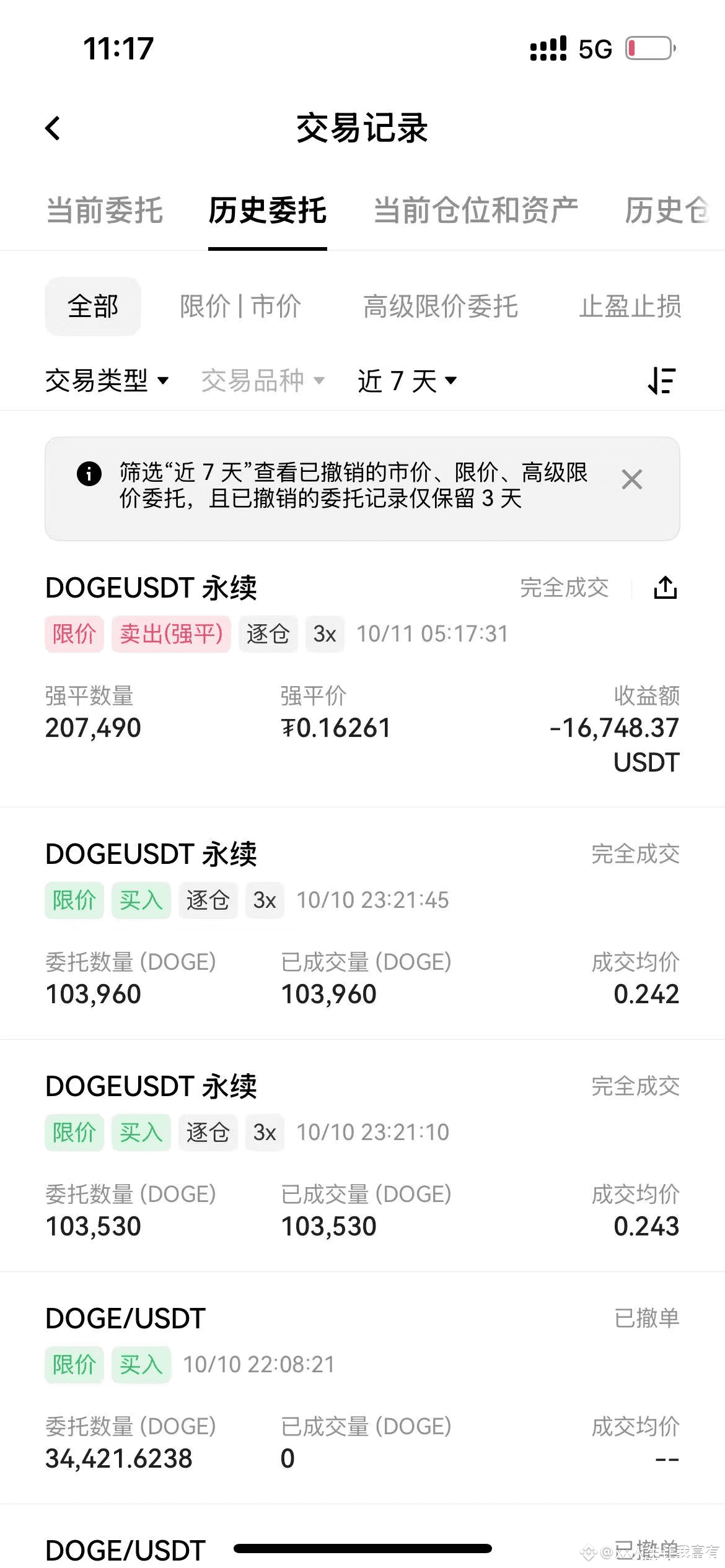Switch to the partially visible 历史仓 tab
725x1568 pixels.
tap(666, 211)
